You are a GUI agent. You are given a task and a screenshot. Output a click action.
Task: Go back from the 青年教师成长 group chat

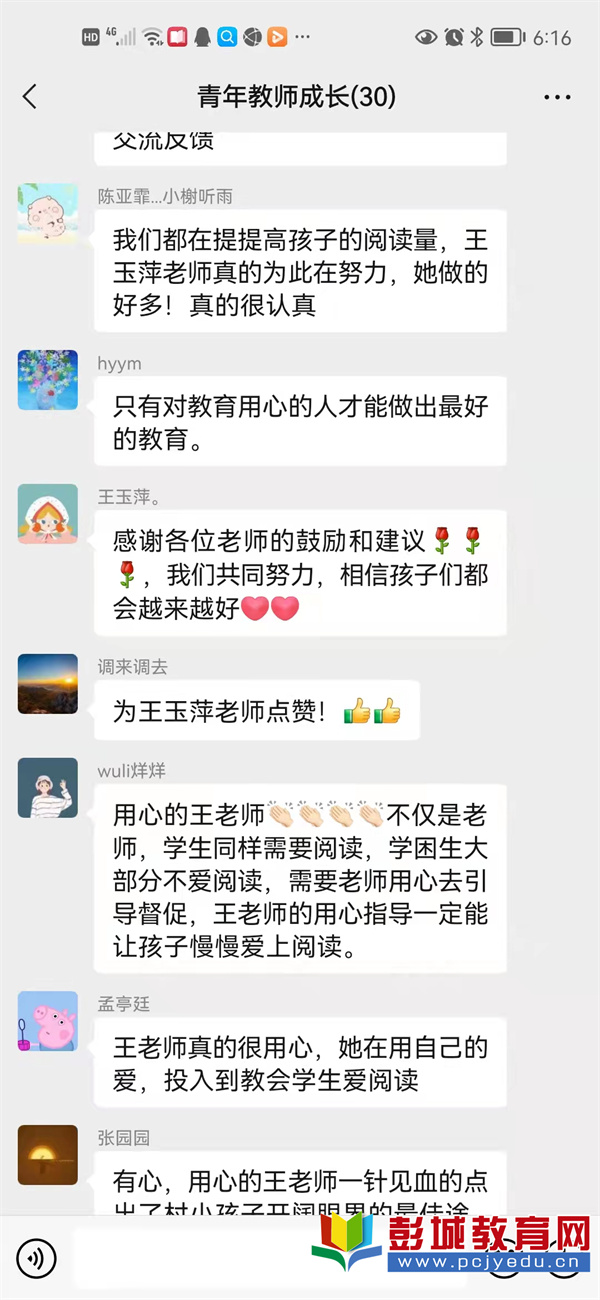[x=30, y=97]
